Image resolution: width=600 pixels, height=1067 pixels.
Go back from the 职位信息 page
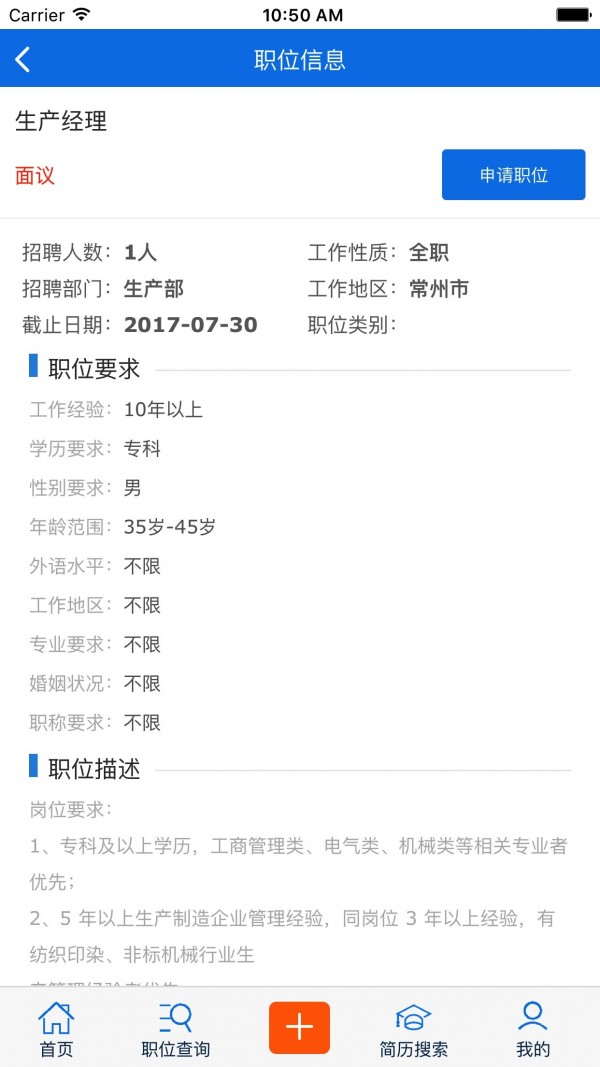point(23,60)
